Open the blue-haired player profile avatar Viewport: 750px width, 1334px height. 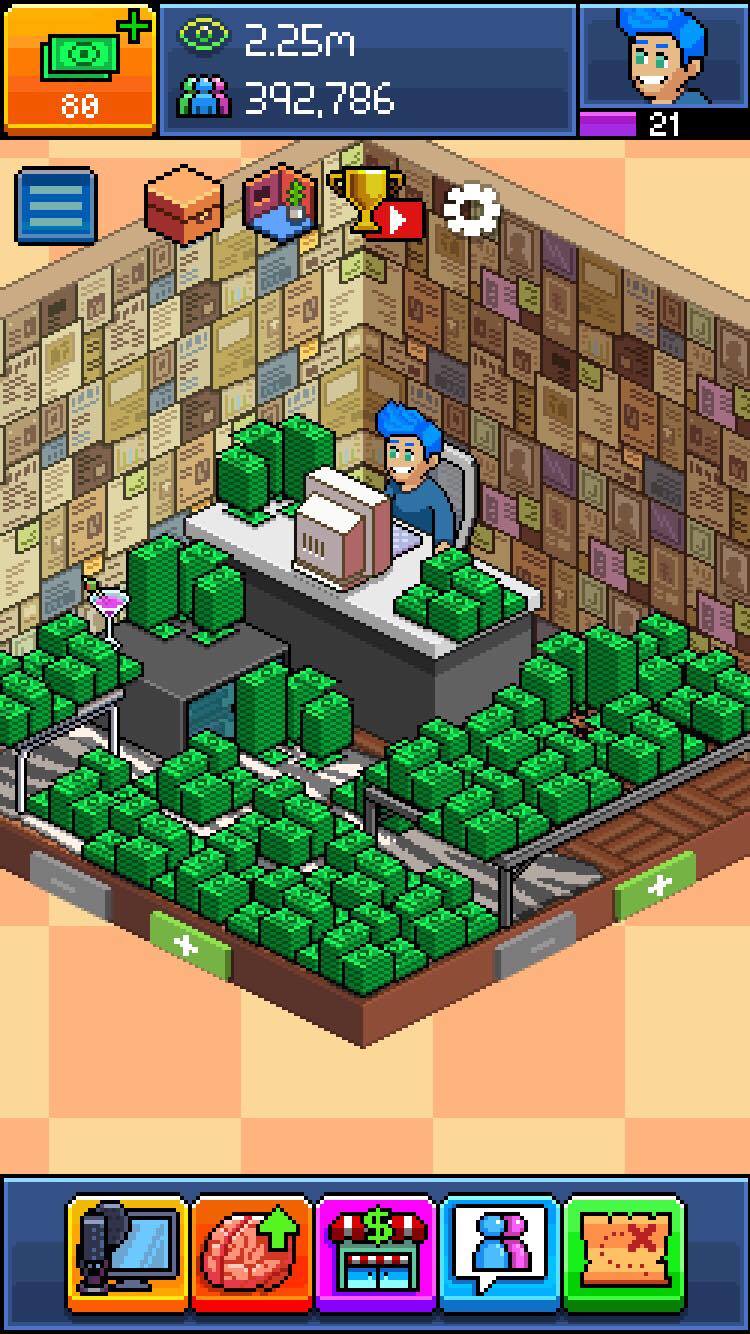(x=664, y=57)
